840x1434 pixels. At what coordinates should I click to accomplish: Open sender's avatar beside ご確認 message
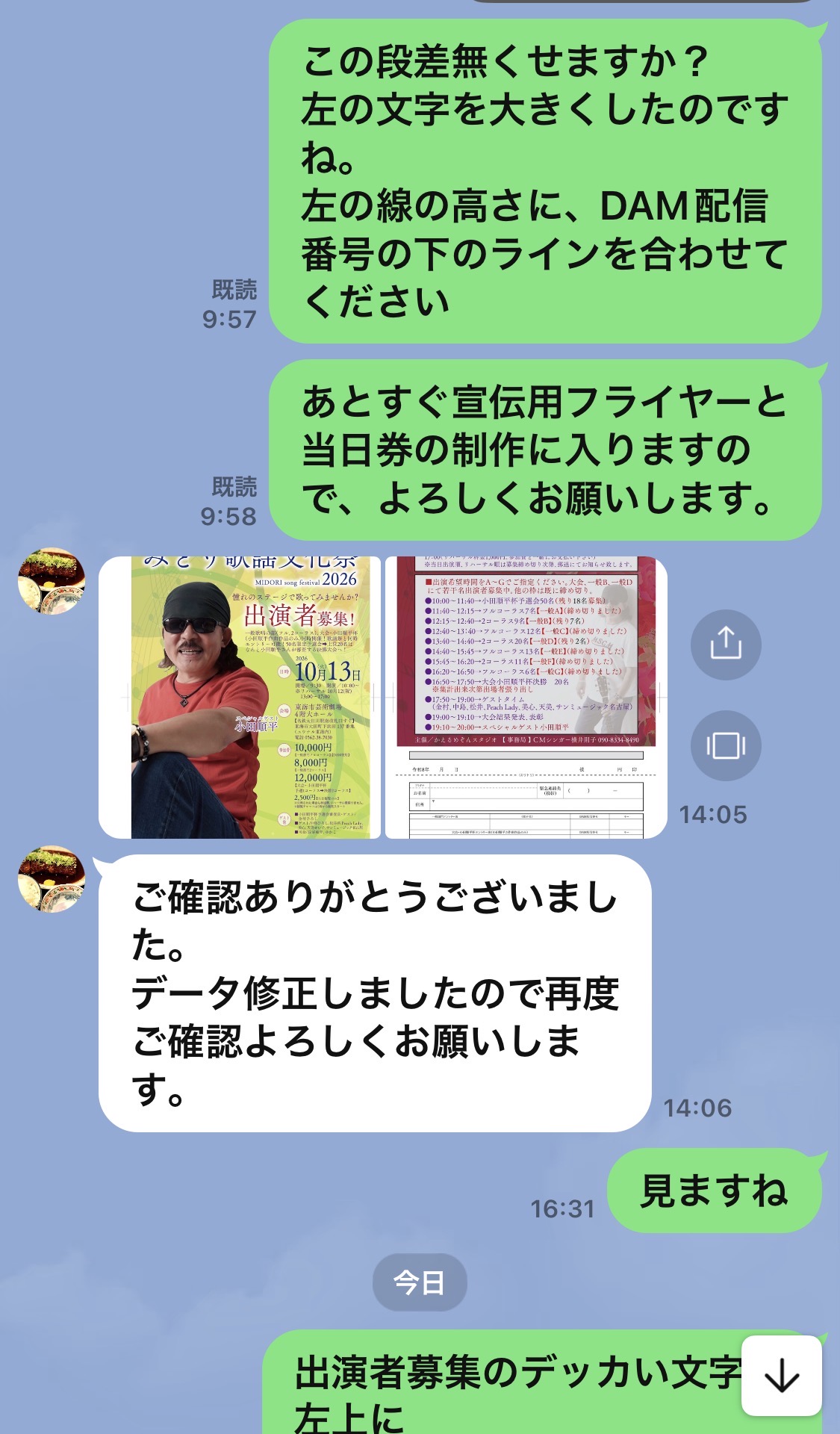click(x=52, y=879)
